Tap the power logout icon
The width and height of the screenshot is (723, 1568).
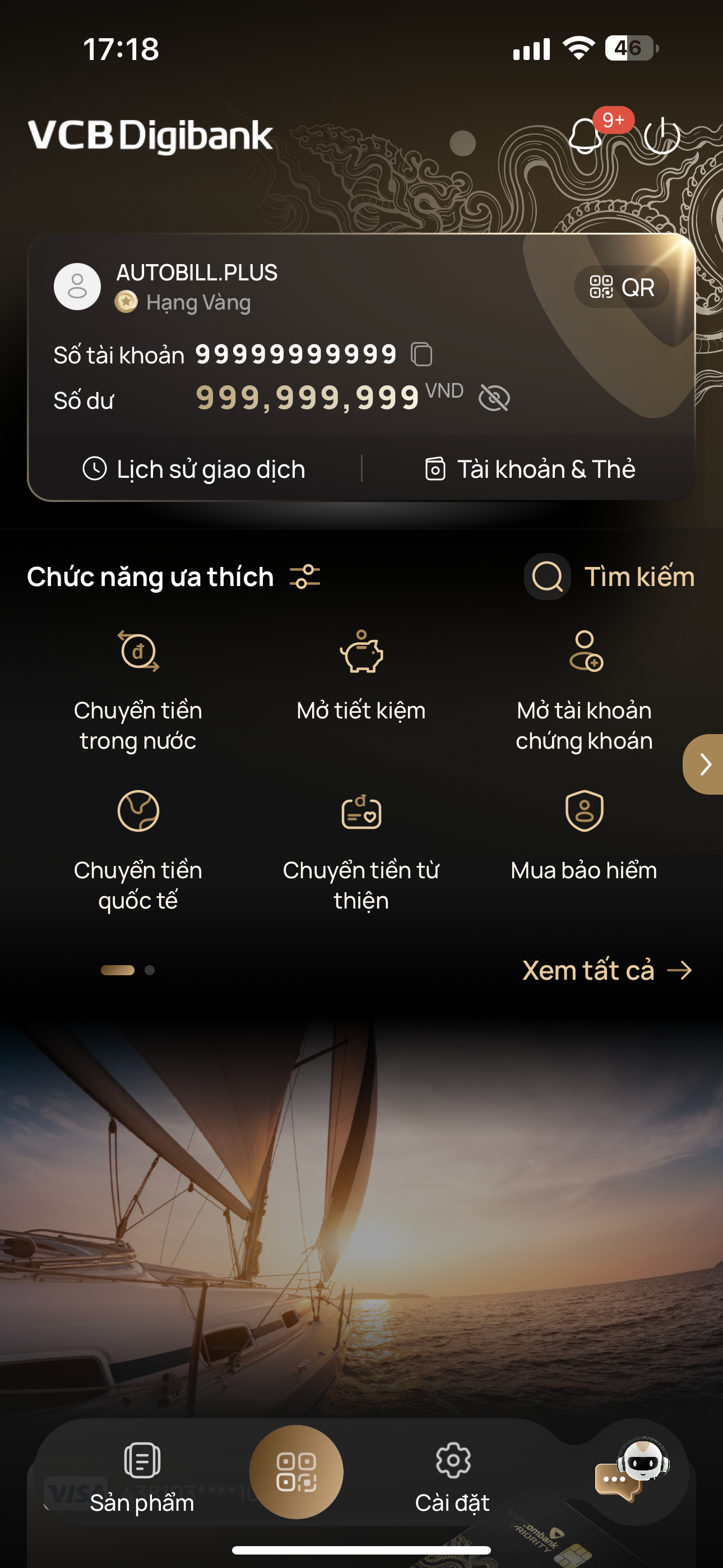coord(661,135)
